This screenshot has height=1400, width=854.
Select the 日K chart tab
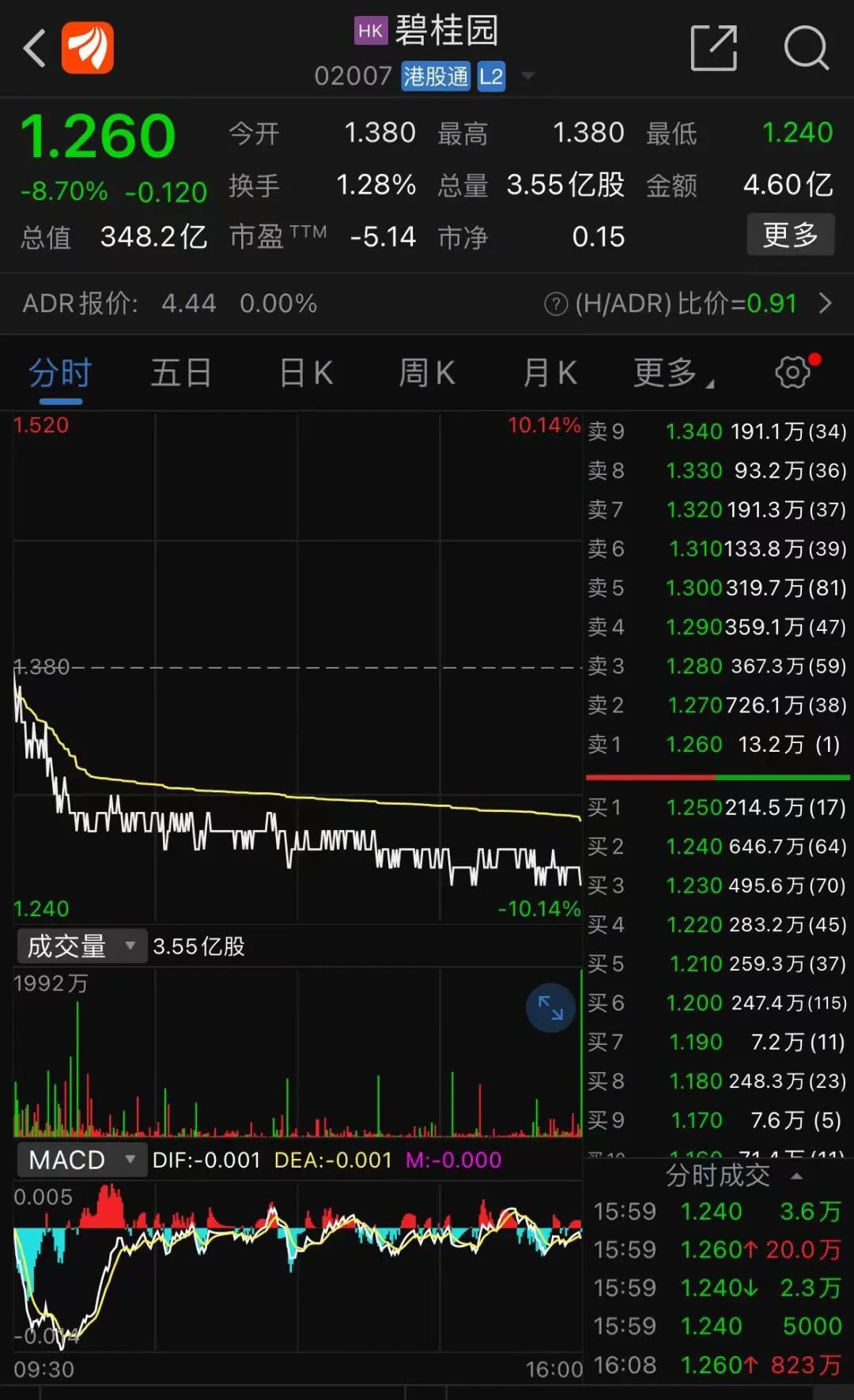point(306,373)
